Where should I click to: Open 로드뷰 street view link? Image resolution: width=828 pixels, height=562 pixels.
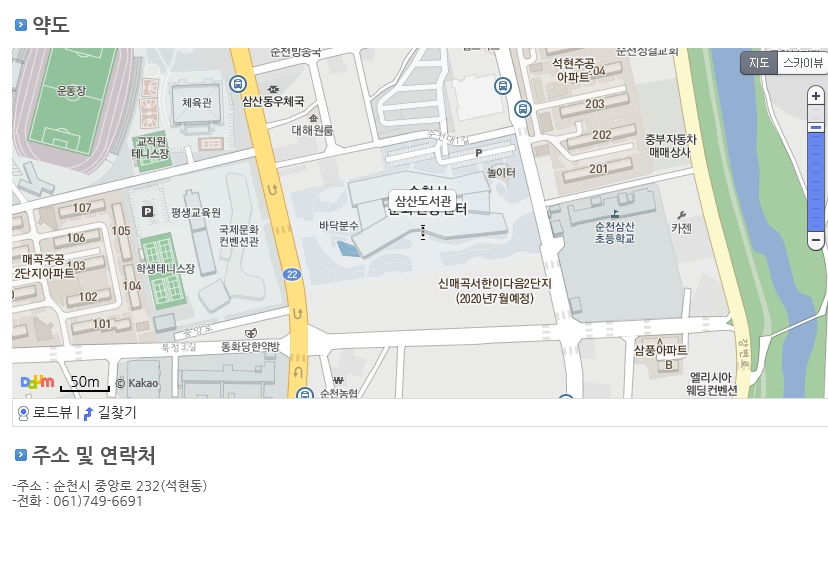[x=45, y=412]
